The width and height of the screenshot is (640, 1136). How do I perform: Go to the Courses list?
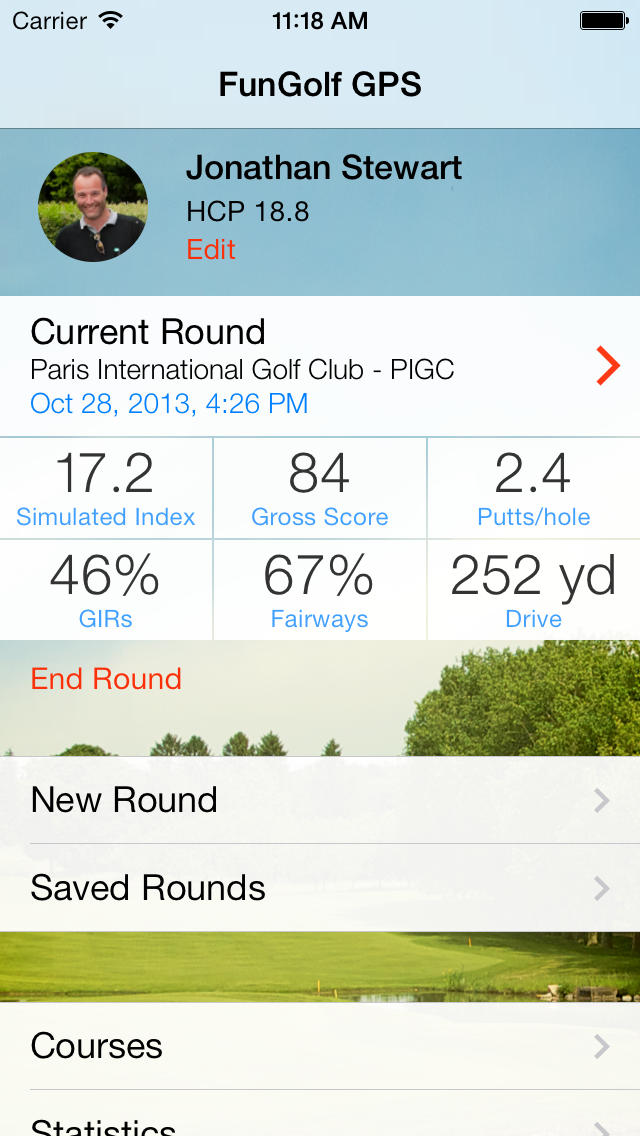(x=320, y=1046)
